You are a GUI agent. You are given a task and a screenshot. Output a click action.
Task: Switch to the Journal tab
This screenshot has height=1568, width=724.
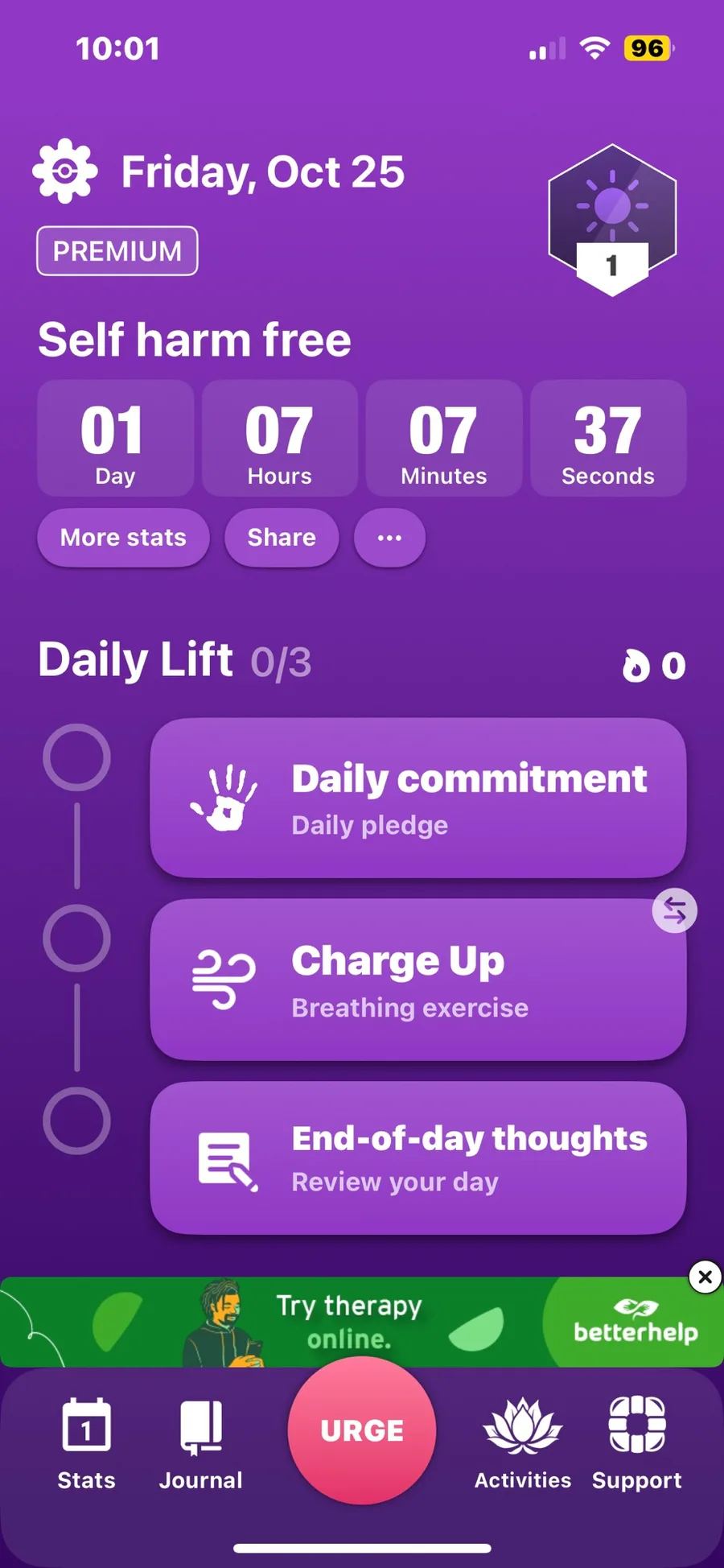(x=200, y=1444)
